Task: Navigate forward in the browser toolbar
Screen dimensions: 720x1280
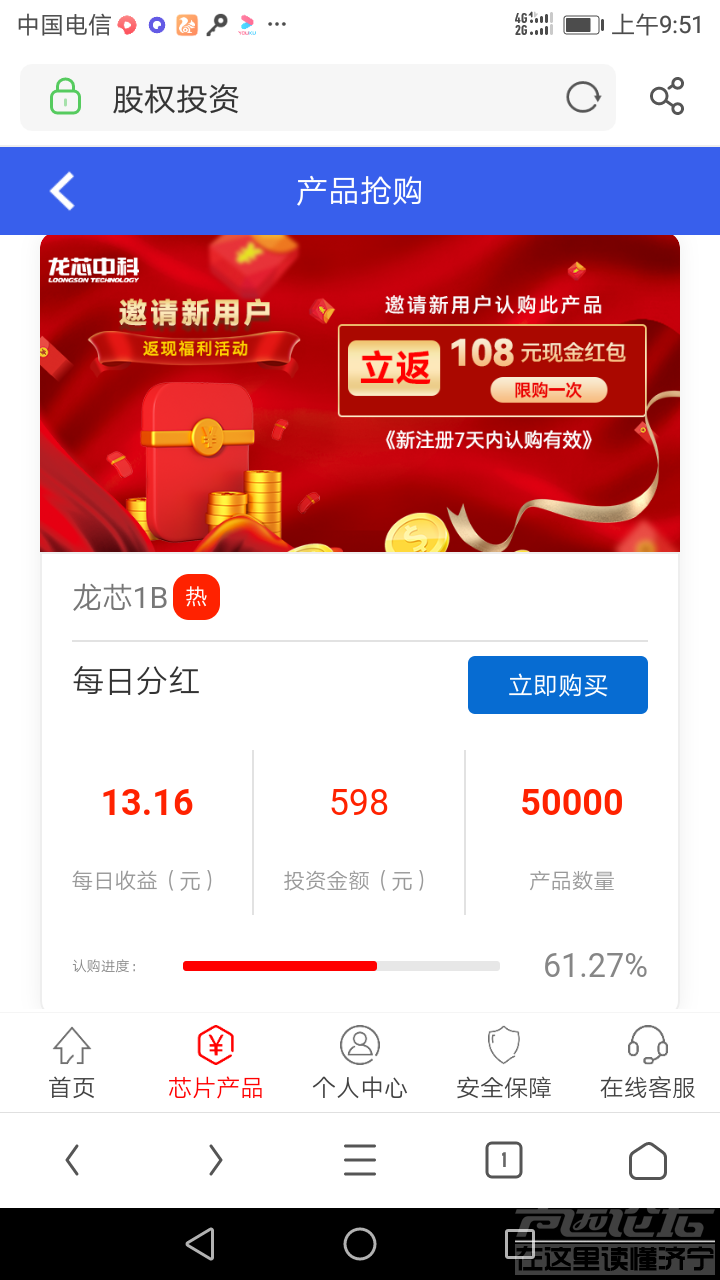Action: pyautogui.click(x=215, y=1160)
